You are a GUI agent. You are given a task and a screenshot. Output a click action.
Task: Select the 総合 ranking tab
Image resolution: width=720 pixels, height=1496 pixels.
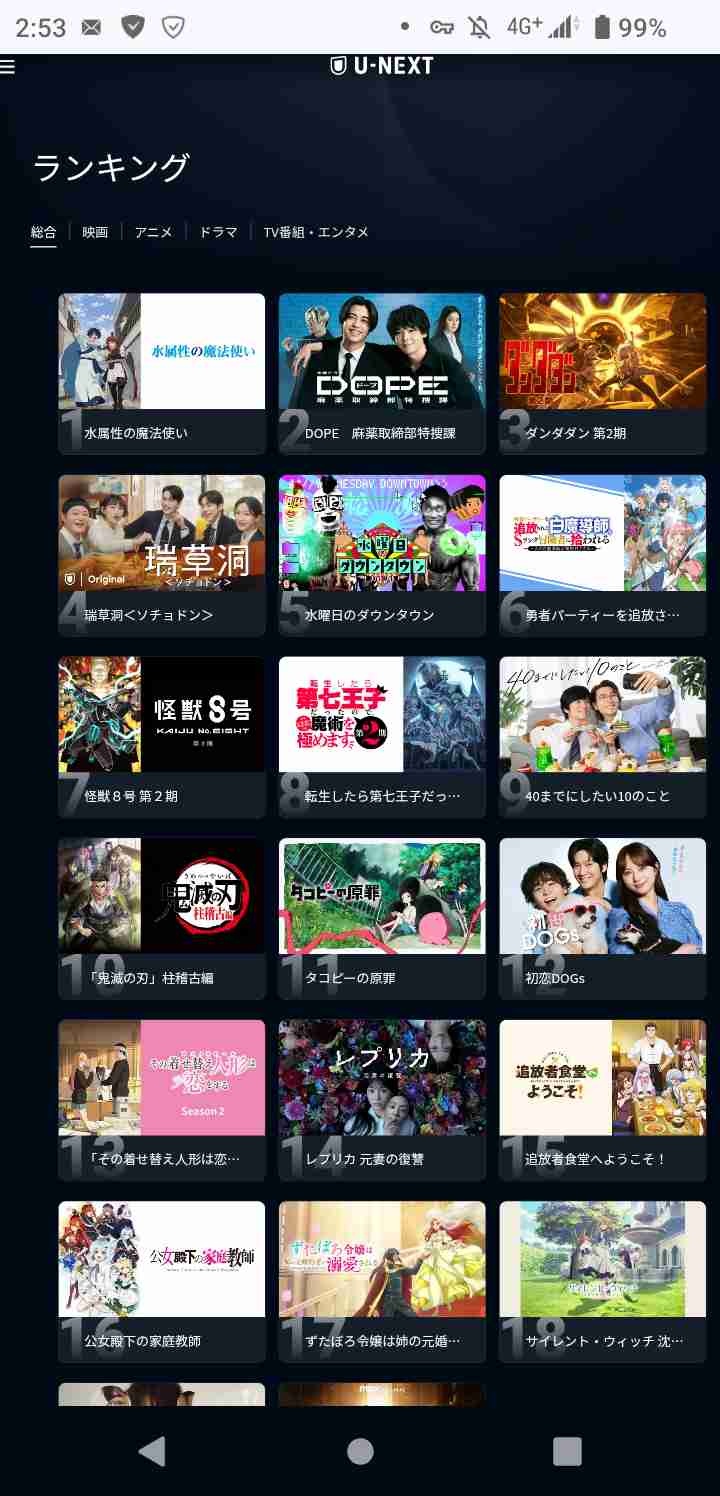coord(43,232)
